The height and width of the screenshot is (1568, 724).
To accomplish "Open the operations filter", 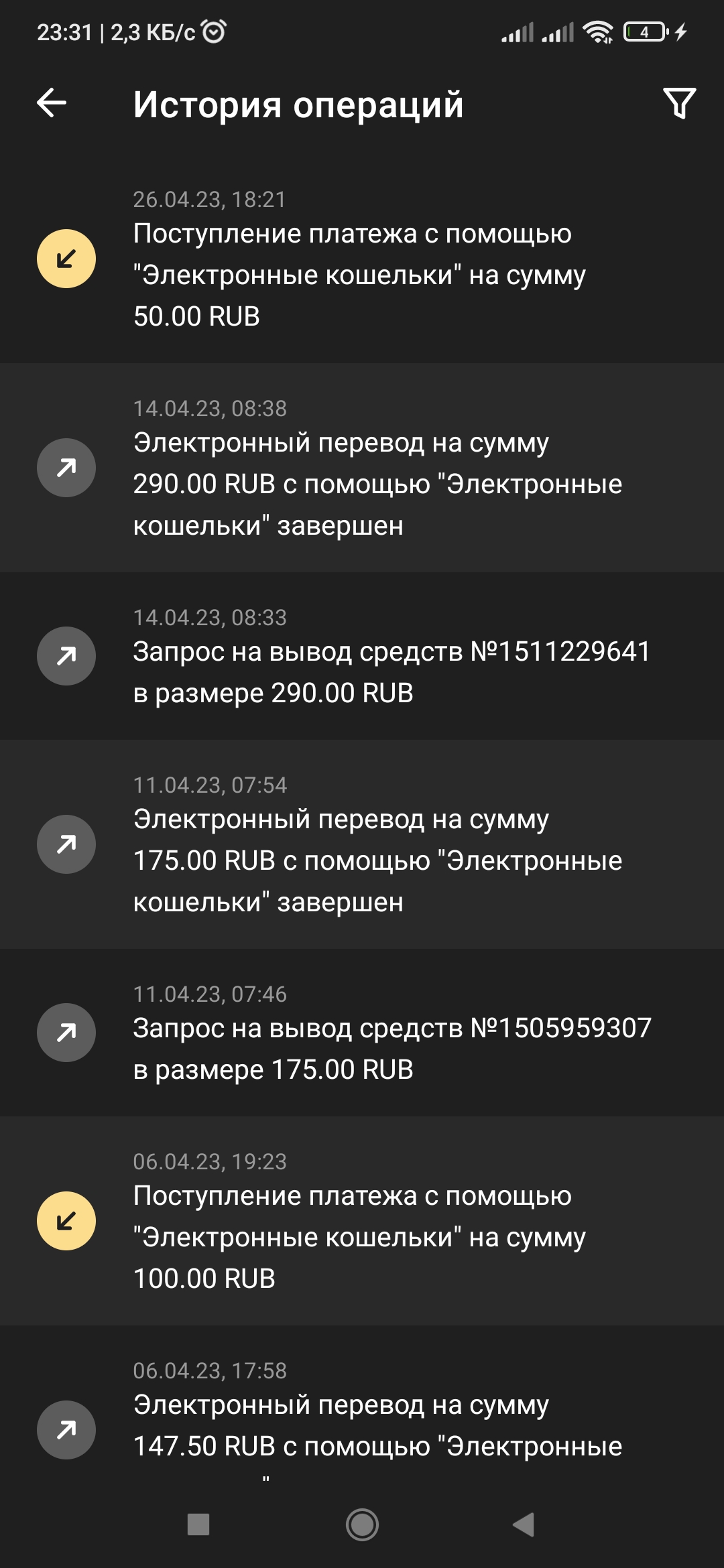I will (679, 103).
